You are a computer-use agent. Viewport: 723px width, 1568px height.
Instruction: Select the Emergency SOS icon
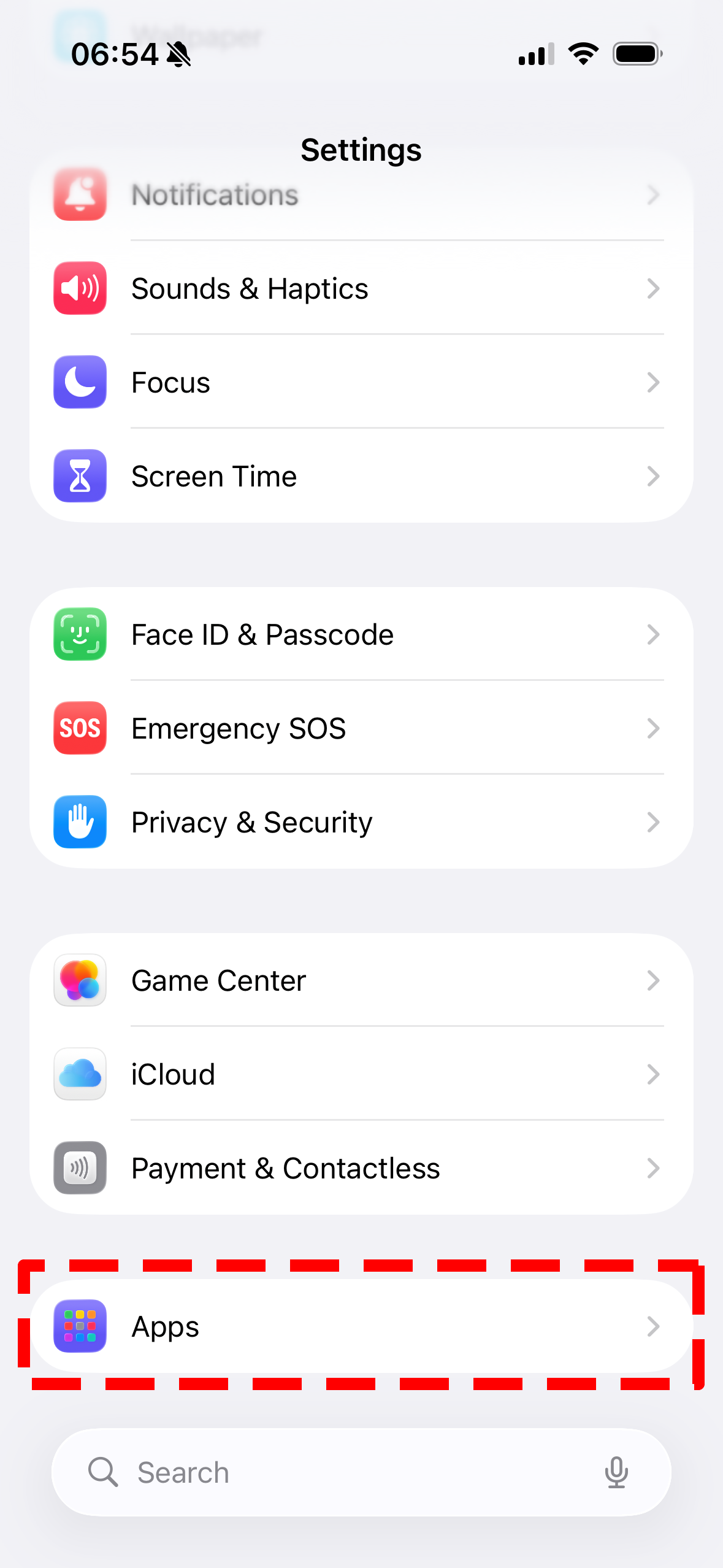click(x=80, y=728)
